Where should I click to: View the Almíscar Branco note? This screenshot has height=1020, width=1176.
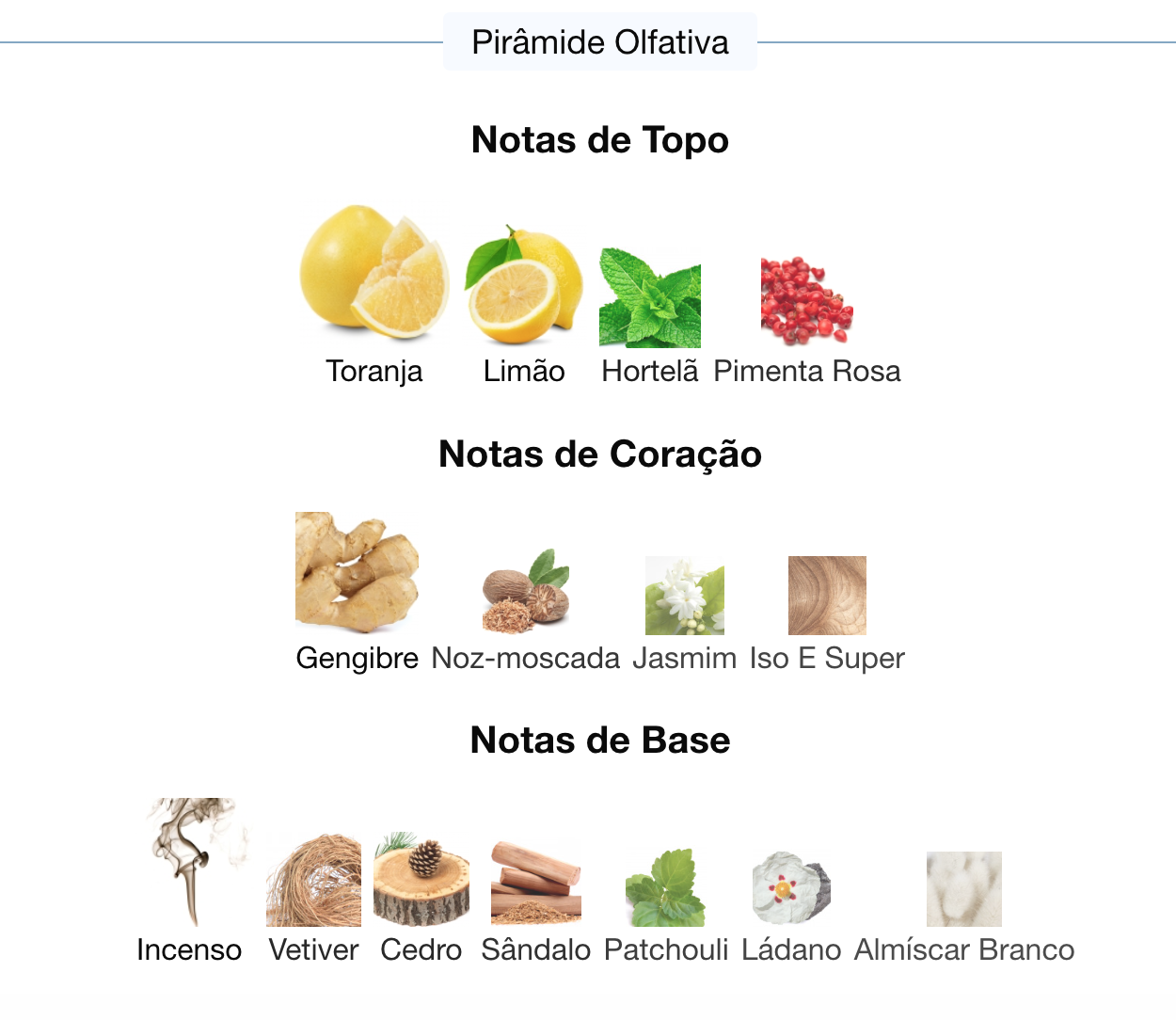964,889
